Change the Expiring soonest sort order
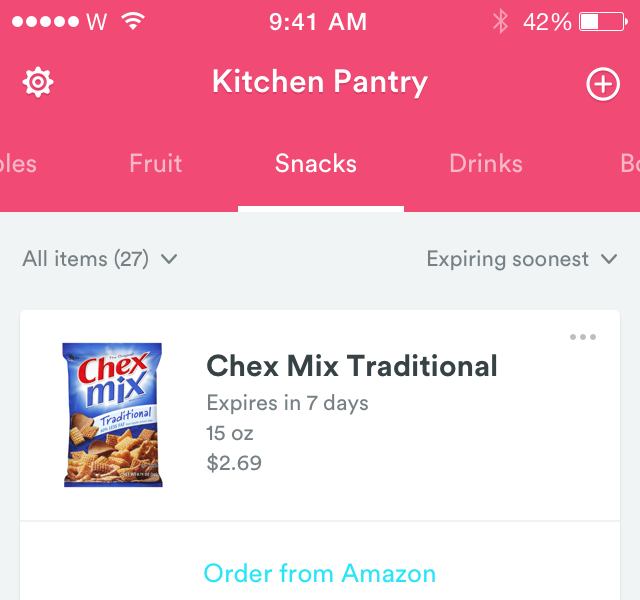640x600 pixels. 522,259
